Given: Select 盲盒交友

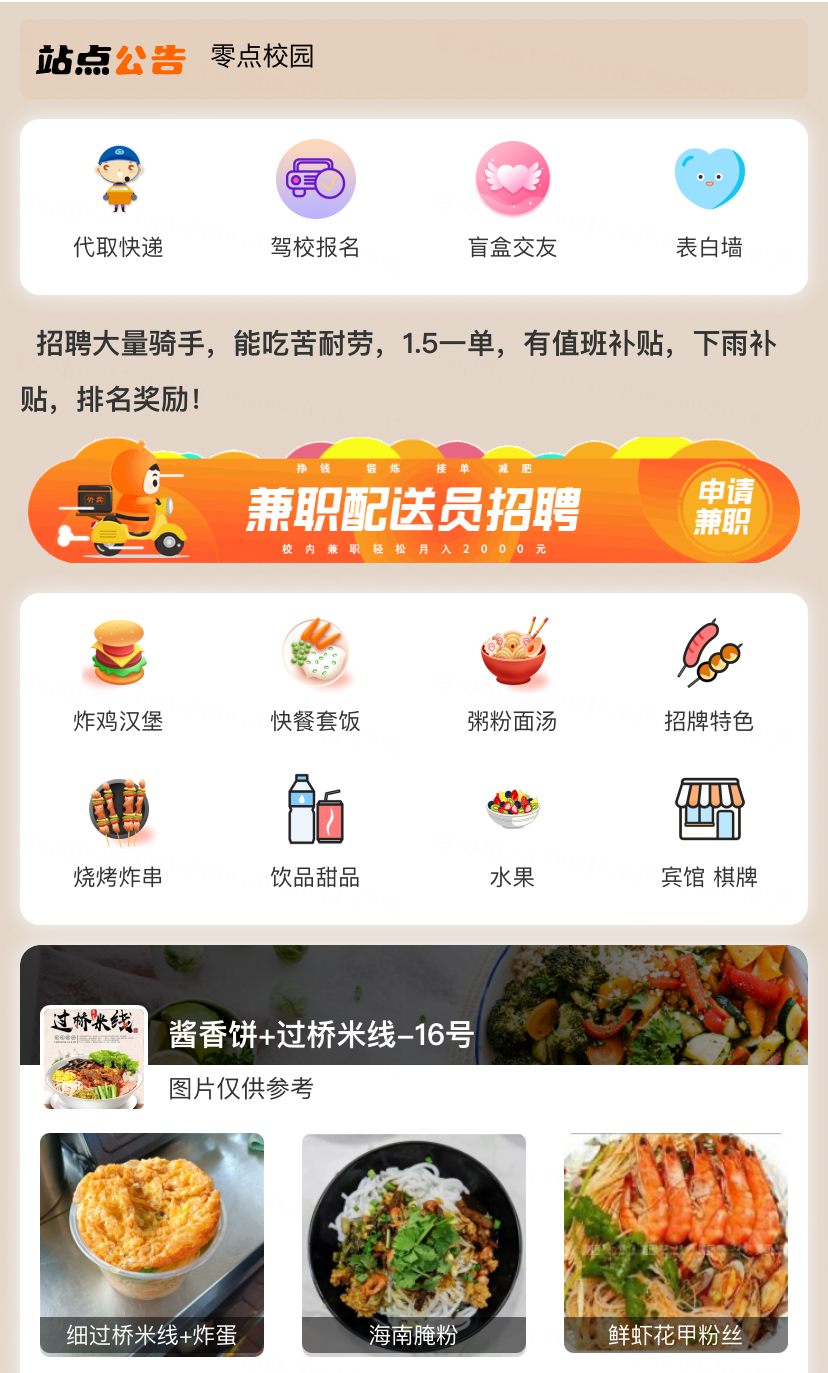Looking at the screenshot, I should [x=512, y=203].
